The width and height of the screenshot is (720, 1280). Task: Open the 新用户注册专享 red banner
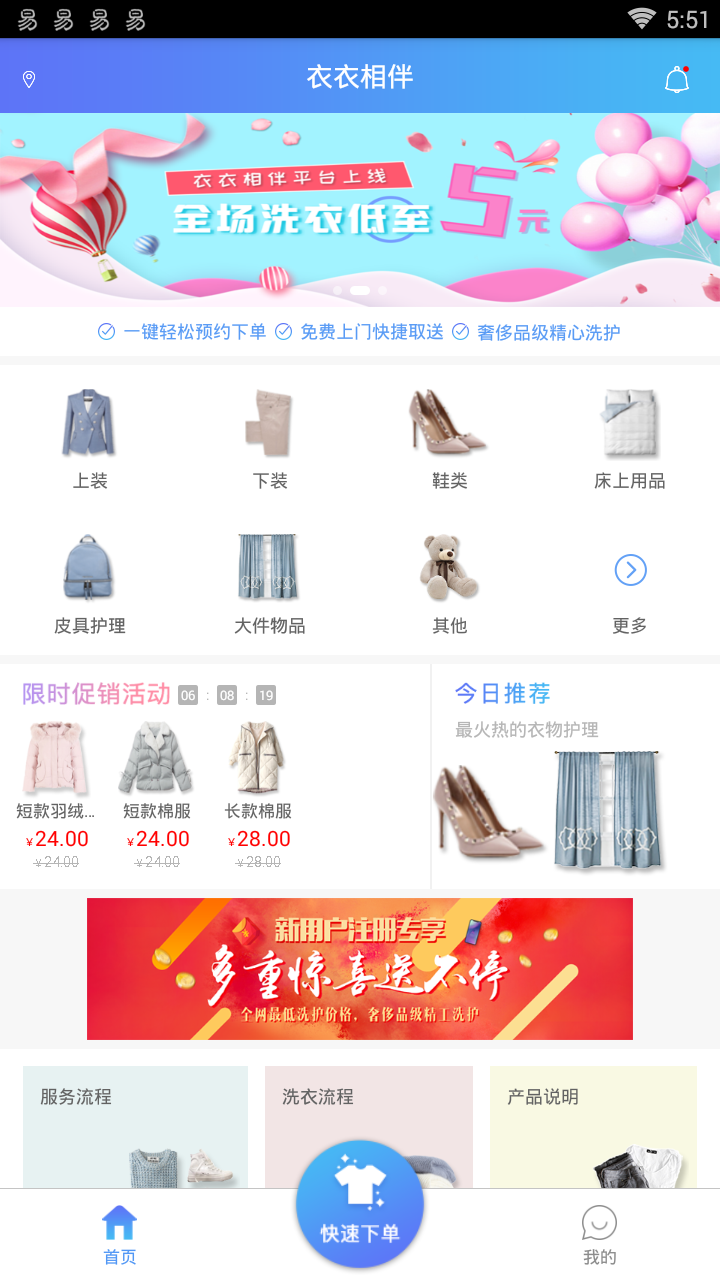tap(360, 968)
